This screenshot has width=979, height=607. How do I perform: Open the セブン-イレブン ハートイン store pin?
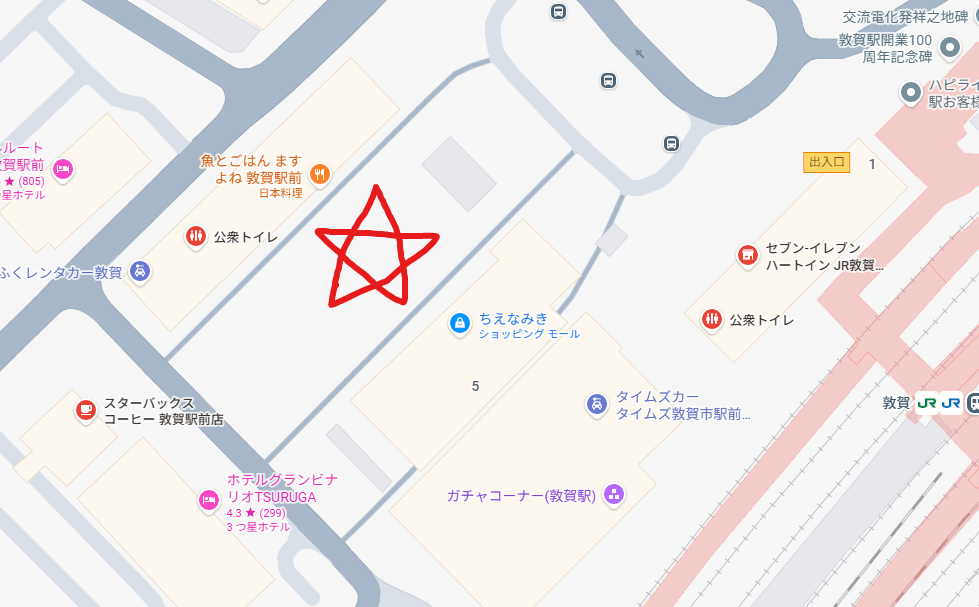pos(747,256)
